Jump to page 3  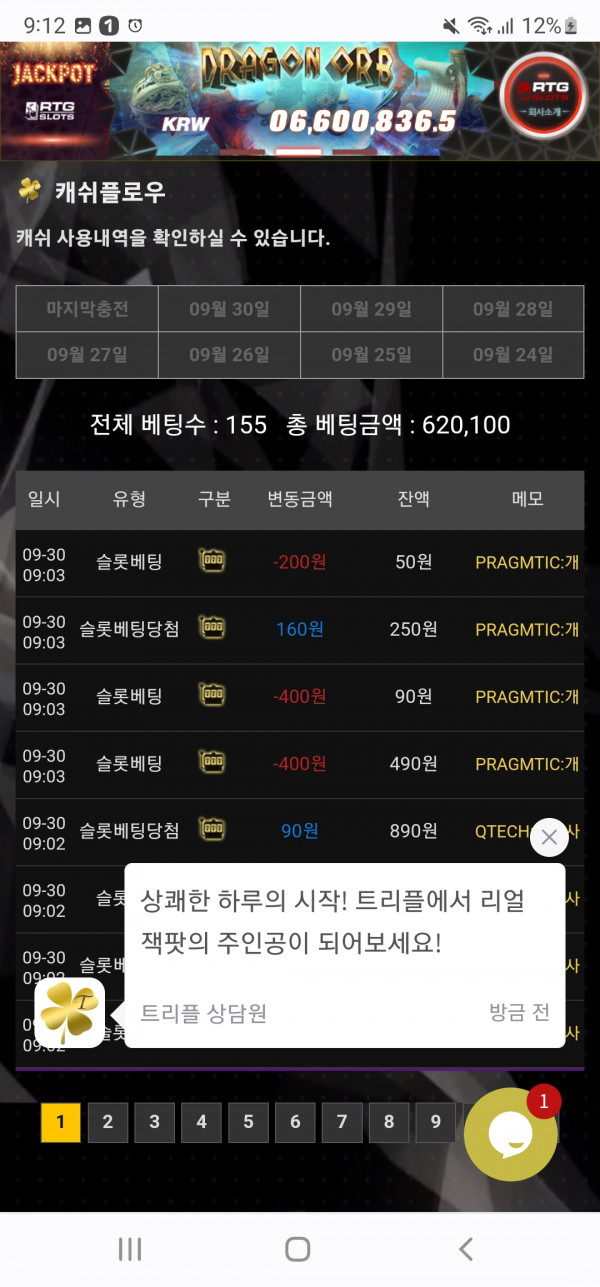click(x=154, y=1122)
